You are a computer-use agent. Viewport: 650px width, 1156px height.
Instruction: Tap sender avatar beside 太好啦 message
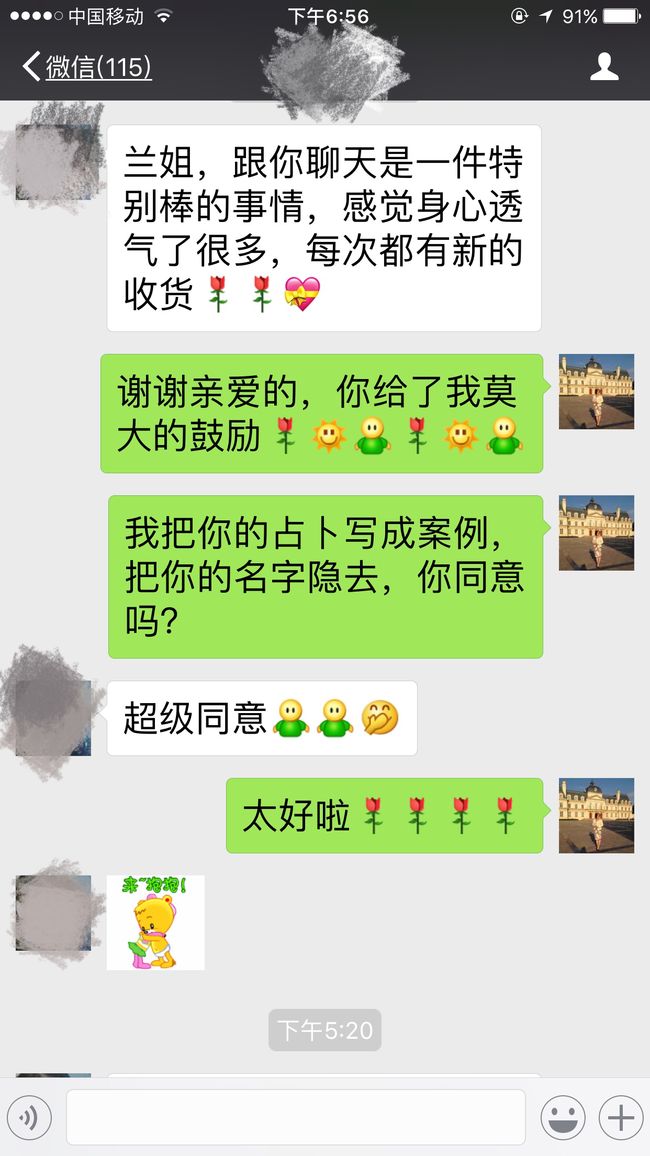(596, 815)
